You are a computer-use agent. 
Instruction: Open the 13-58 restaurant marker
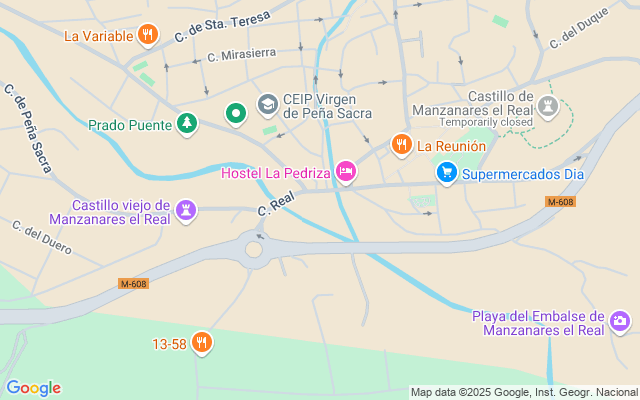pyautogui.click(x=202, y=343)
